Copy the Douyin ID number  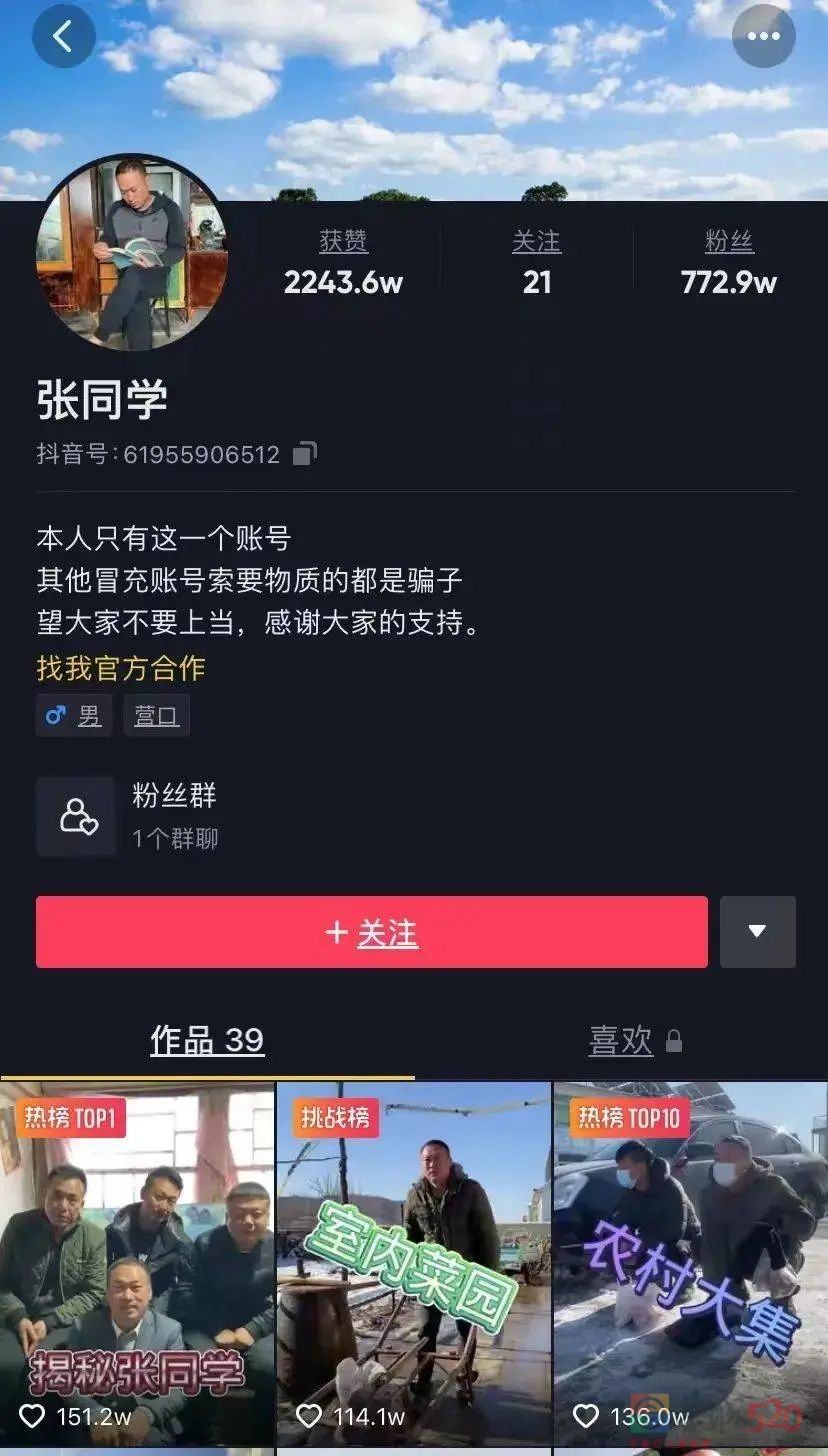tap(304, 454)
